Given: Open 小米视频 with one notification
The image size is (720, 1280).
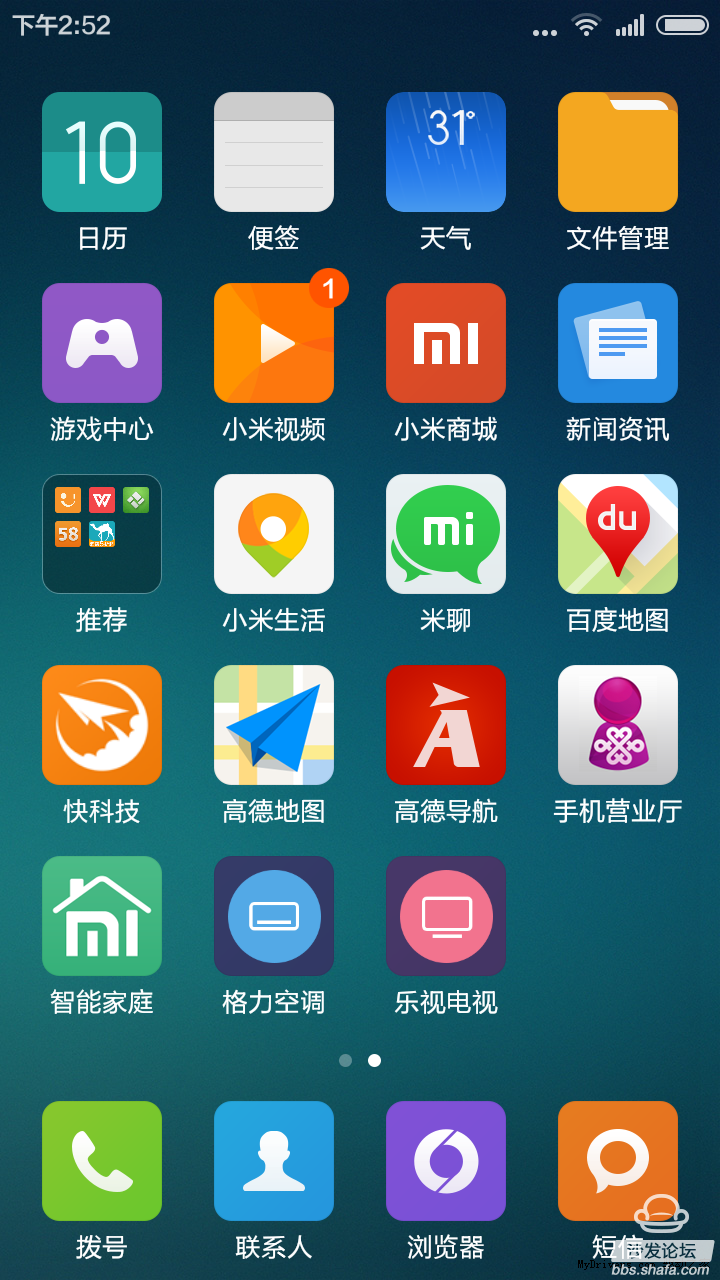Looking at the screenshot, I should 274,343.
